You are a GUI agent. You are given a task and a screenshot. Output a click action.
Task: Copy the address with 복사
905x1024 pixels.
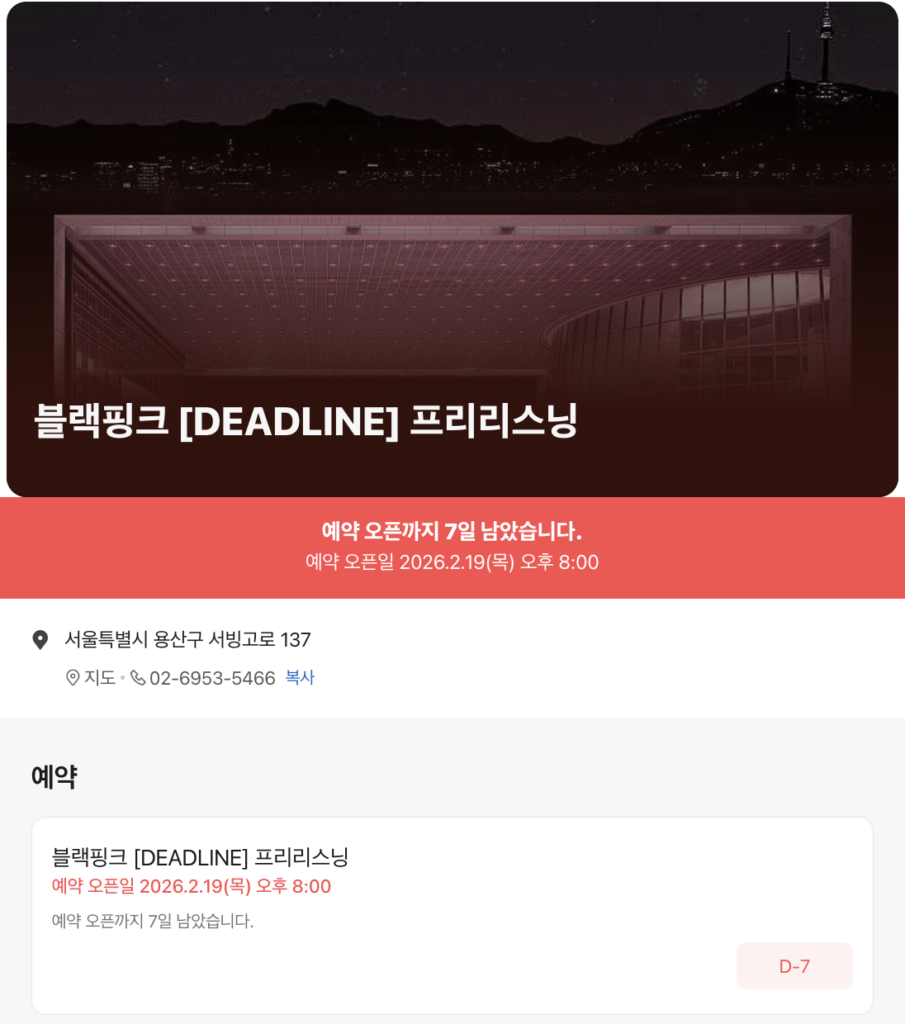(x=300, y=677)
